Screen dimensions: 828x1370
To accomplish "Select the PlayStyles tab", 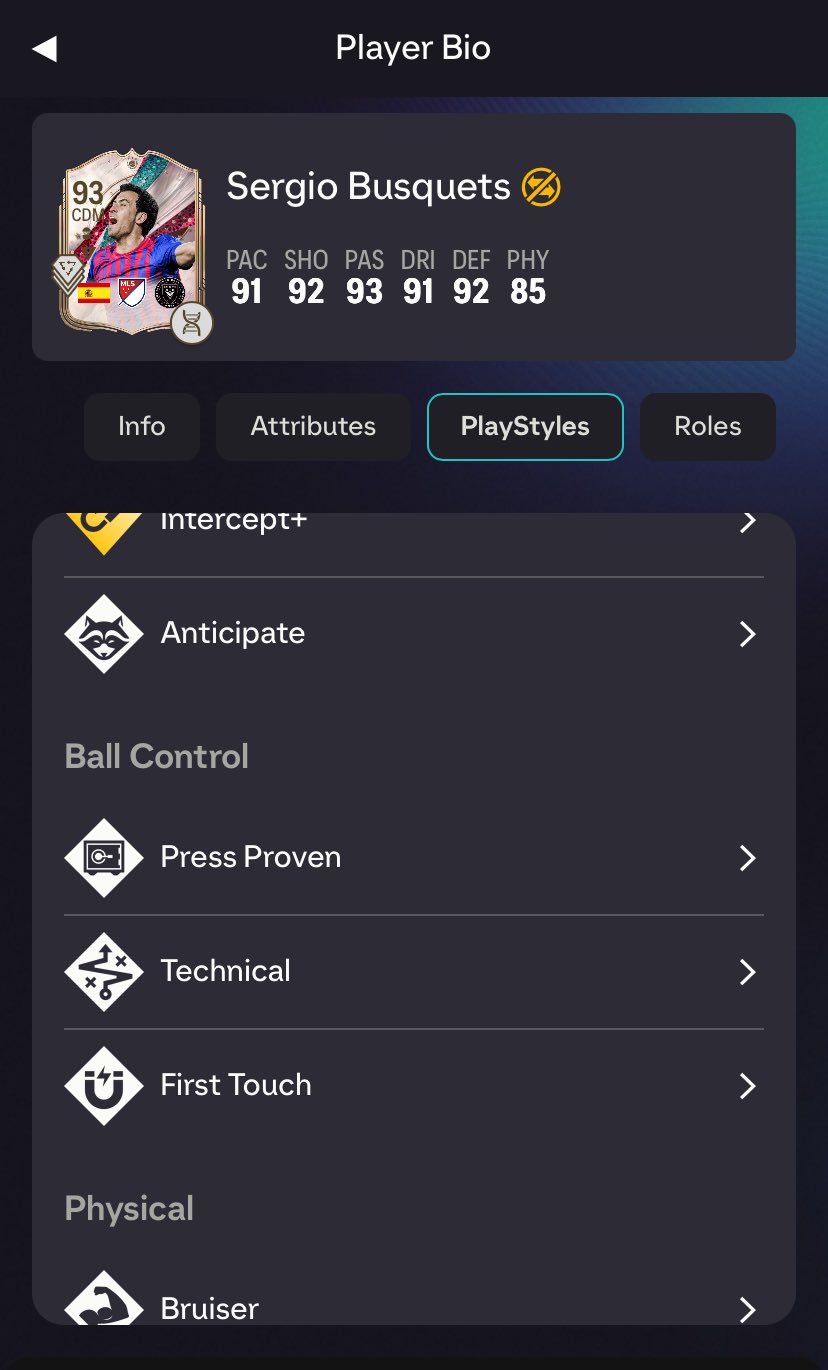I will [x=525, y=427].
